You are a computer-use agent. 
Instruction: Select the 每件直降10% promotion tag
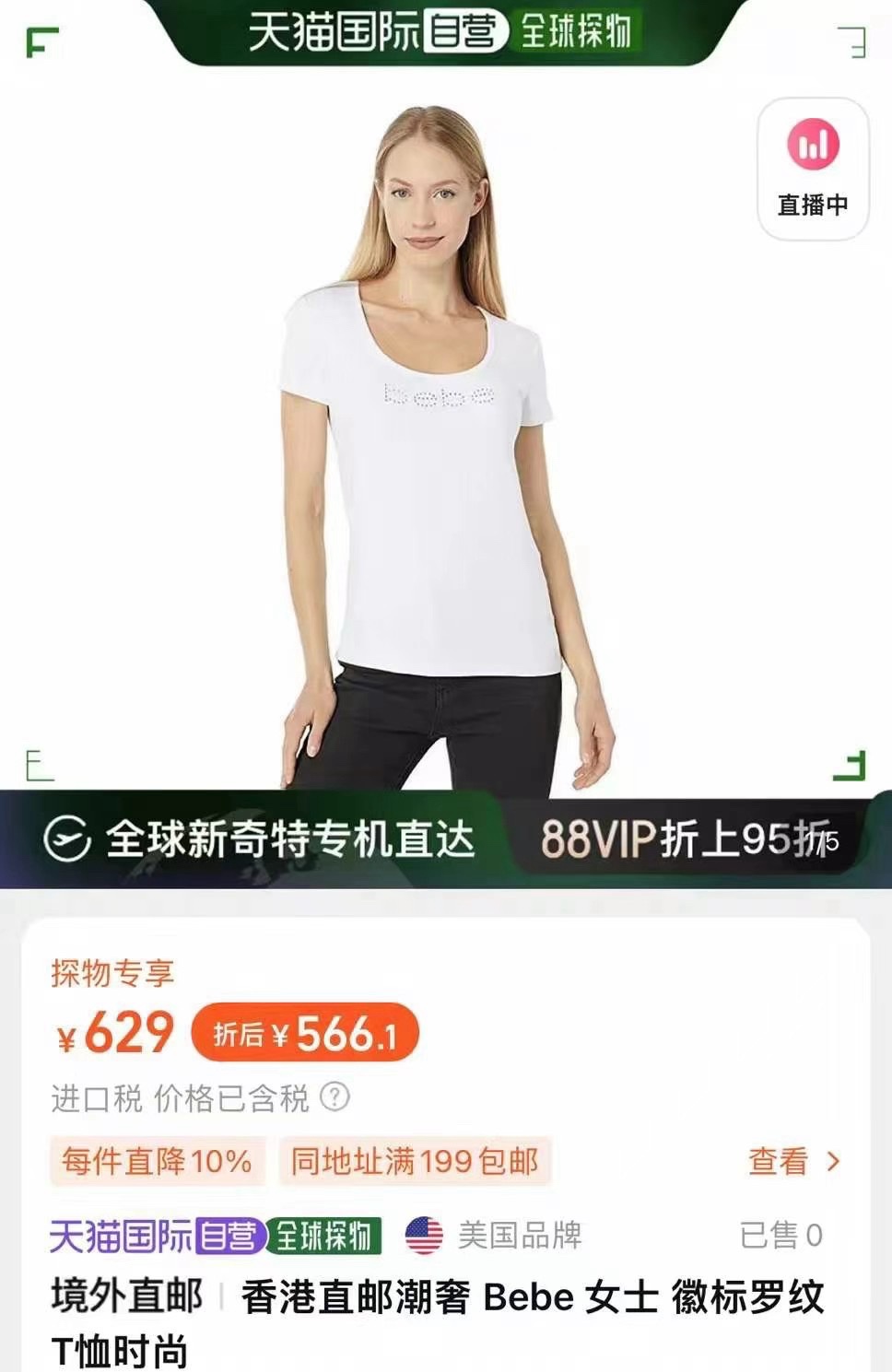(157, 1161)
